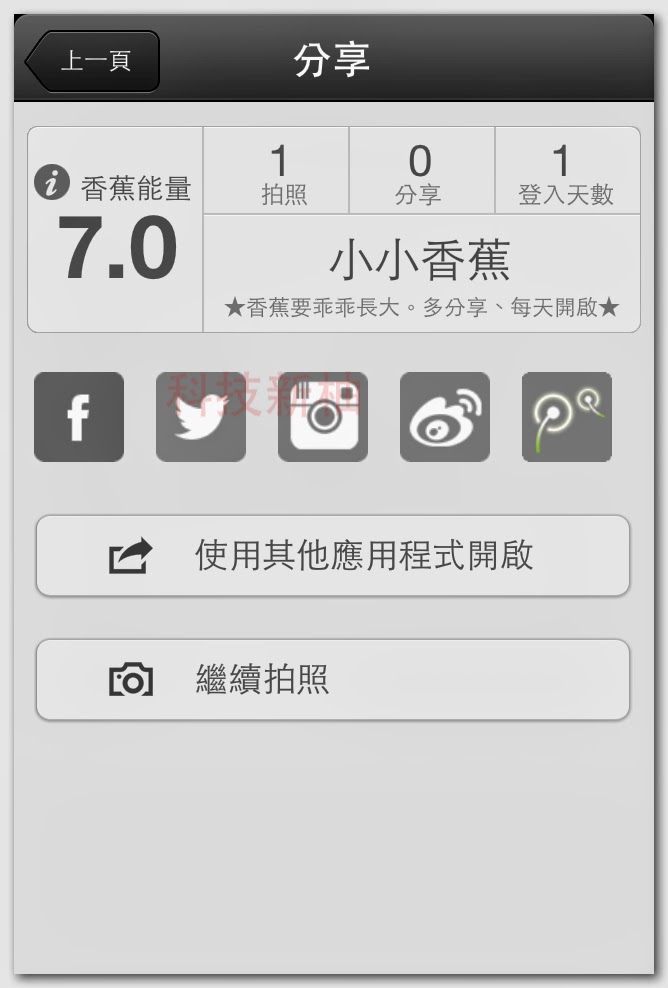Open the 香蕉能量 info icon

[52, 183]
